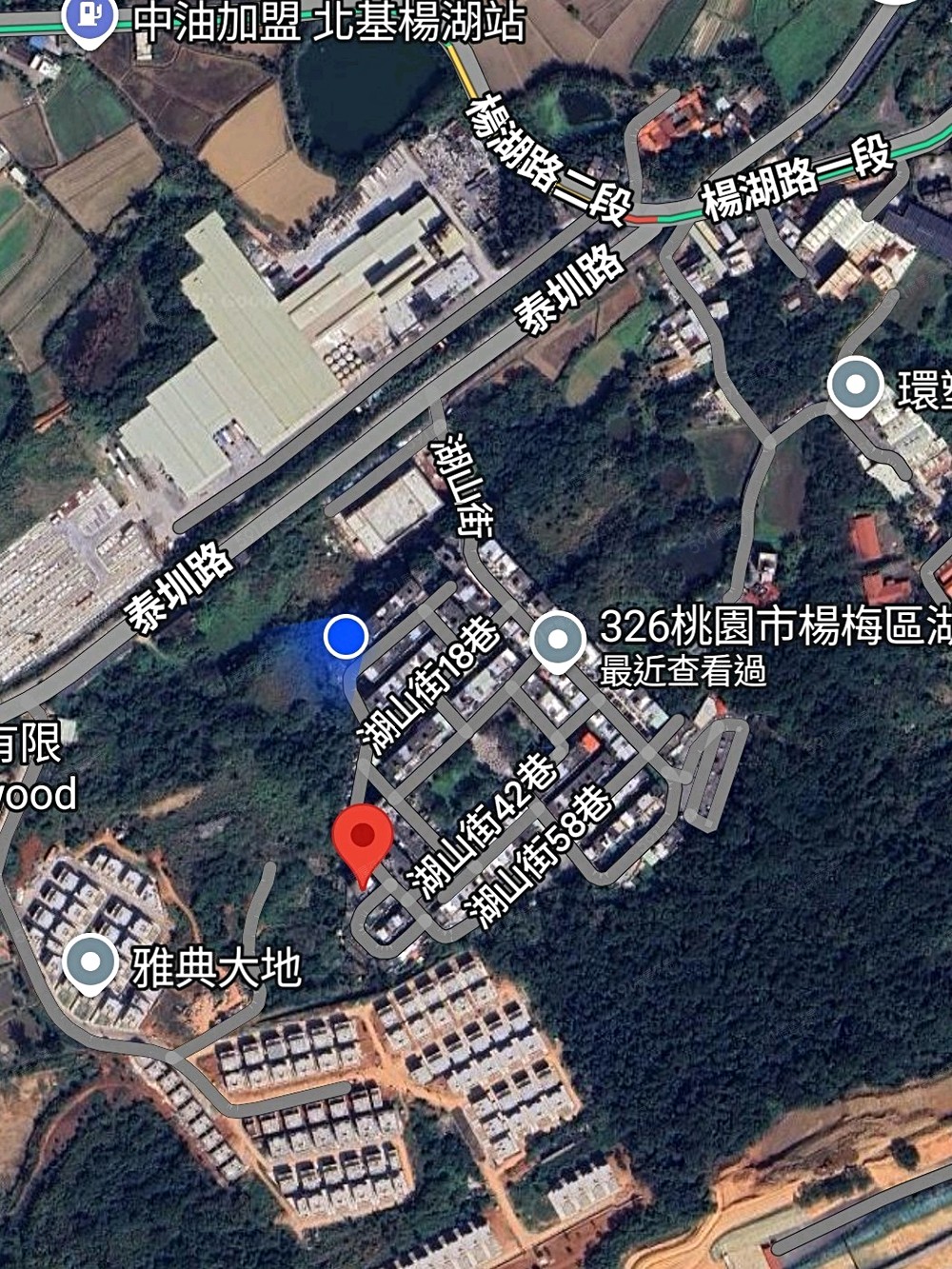Open the 中油加盟 北基楊湖站 gas station marker

click(x=89, y=18)
